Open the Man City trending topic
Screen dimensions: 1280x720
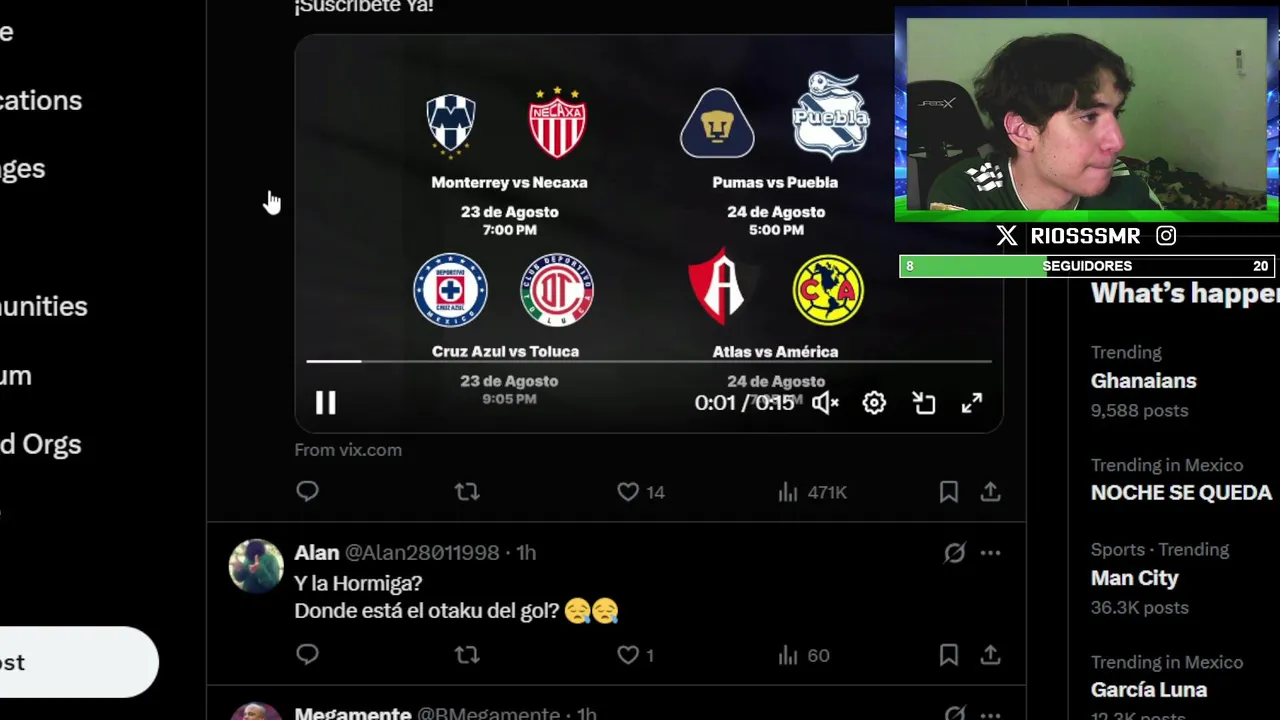[1134, 578]
